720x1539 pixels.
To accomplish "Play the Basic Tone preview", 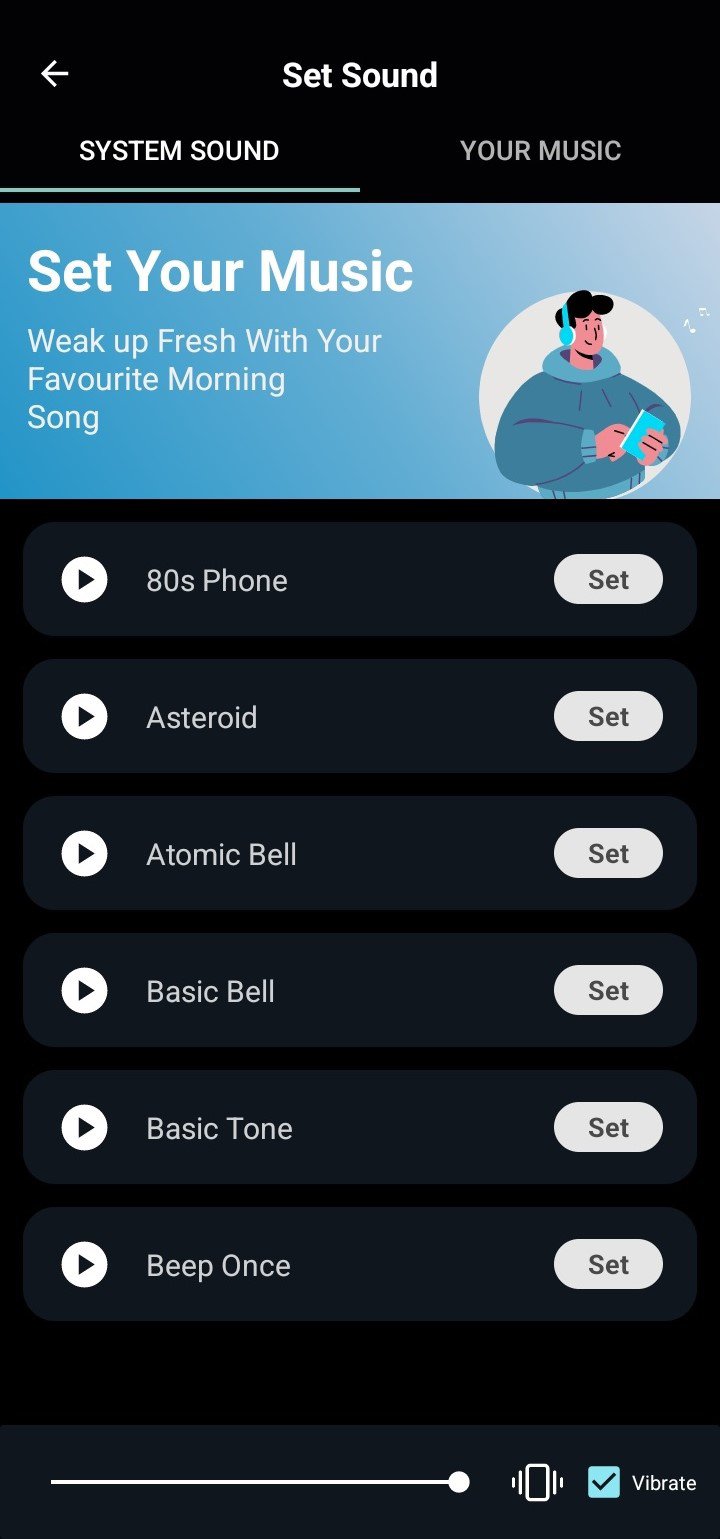I will click(x=85, y=1128).
